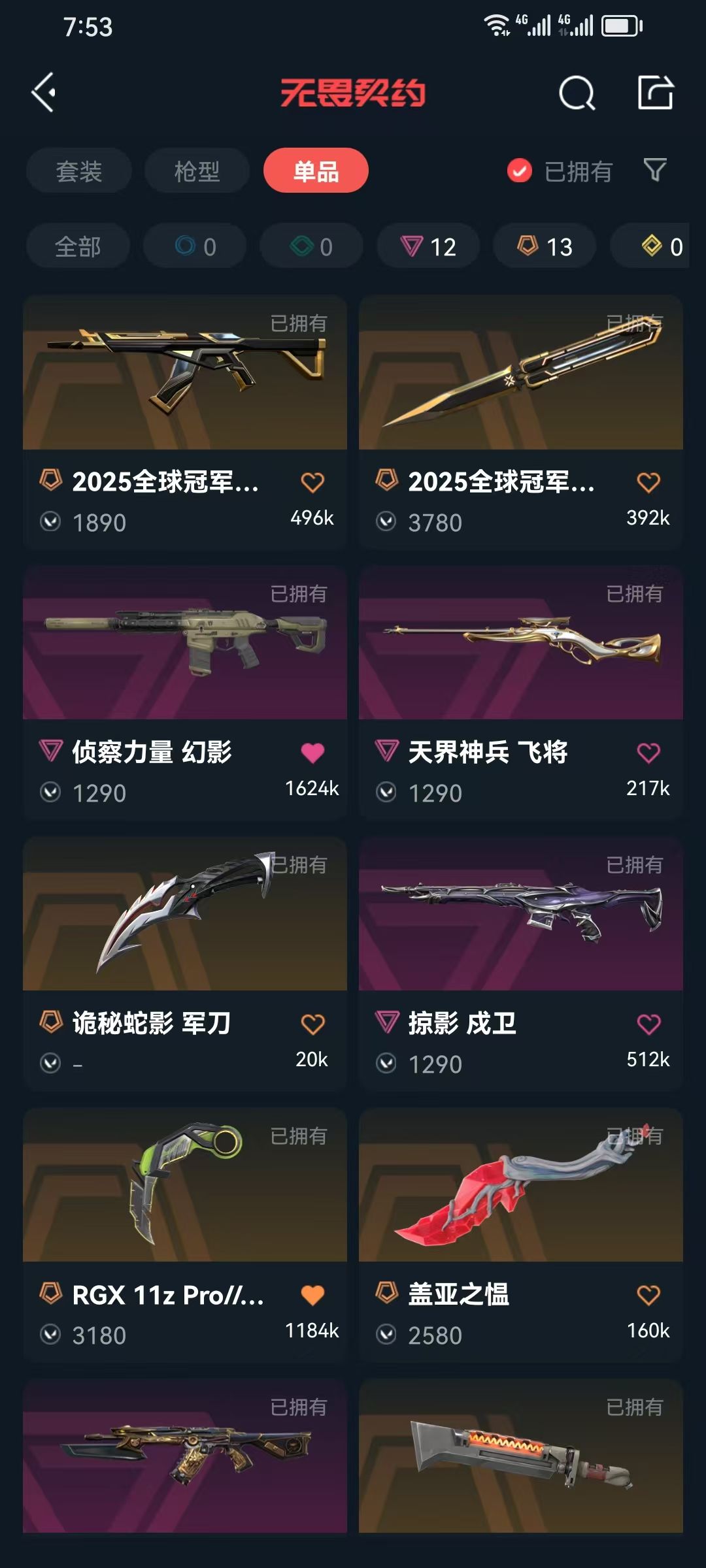Open the 侦察力量 幻影 skin card
The image size is (706, 1568).
pos(185,693)
